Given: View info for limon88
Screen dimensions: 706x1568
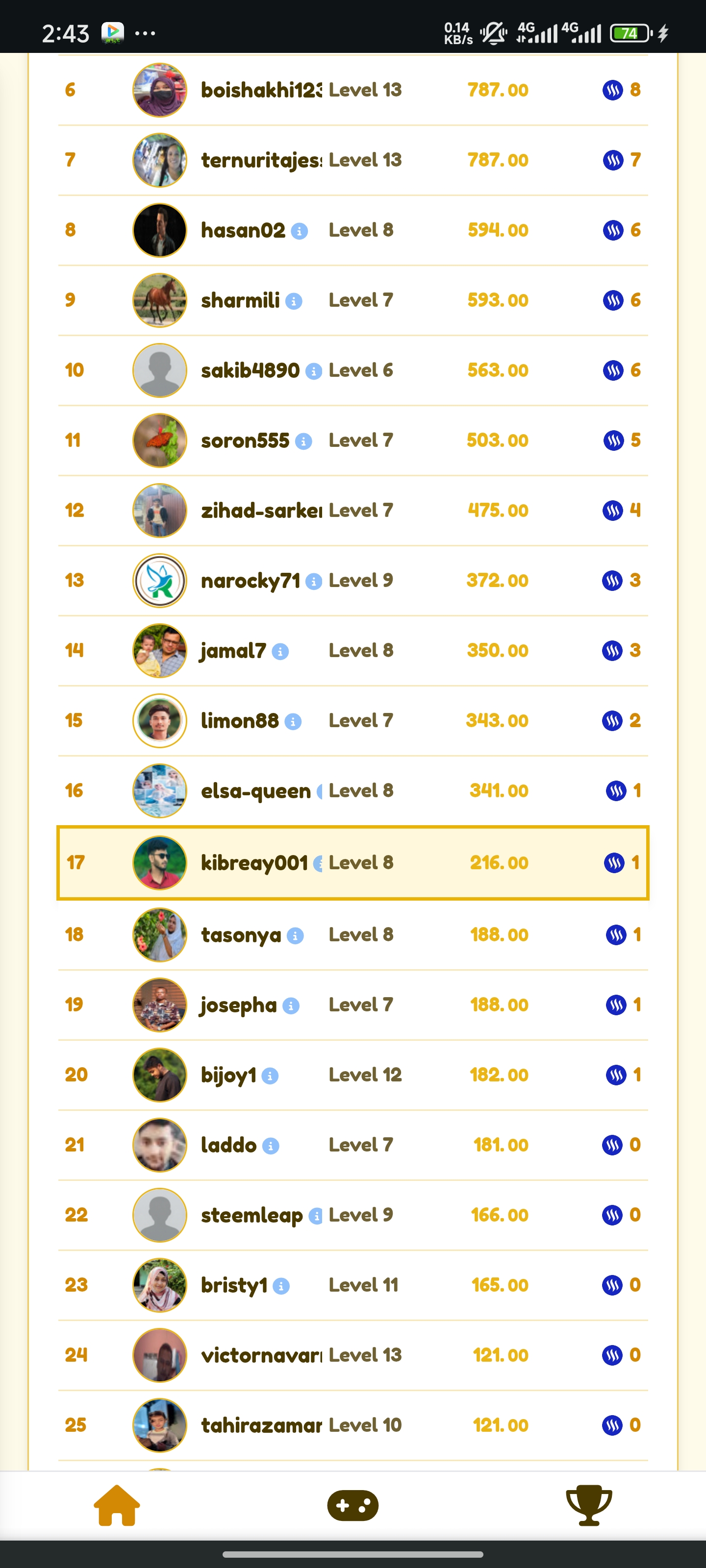Looking at the screenshot, I should click(293, 722).
